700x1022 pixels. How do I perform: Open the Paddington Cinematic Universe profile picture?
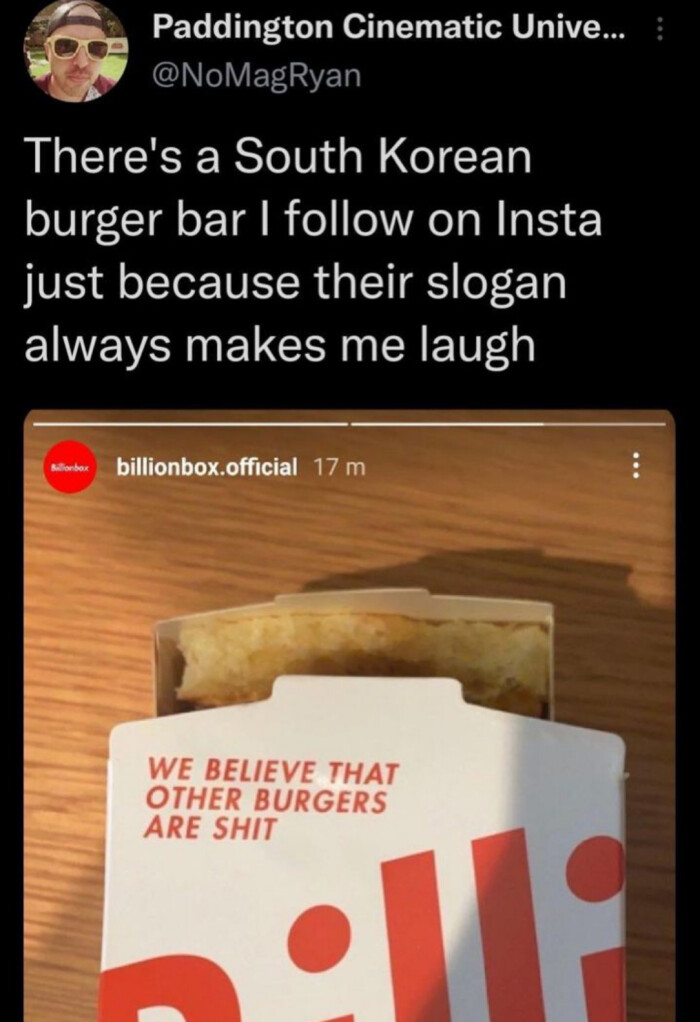coord(75,51)
